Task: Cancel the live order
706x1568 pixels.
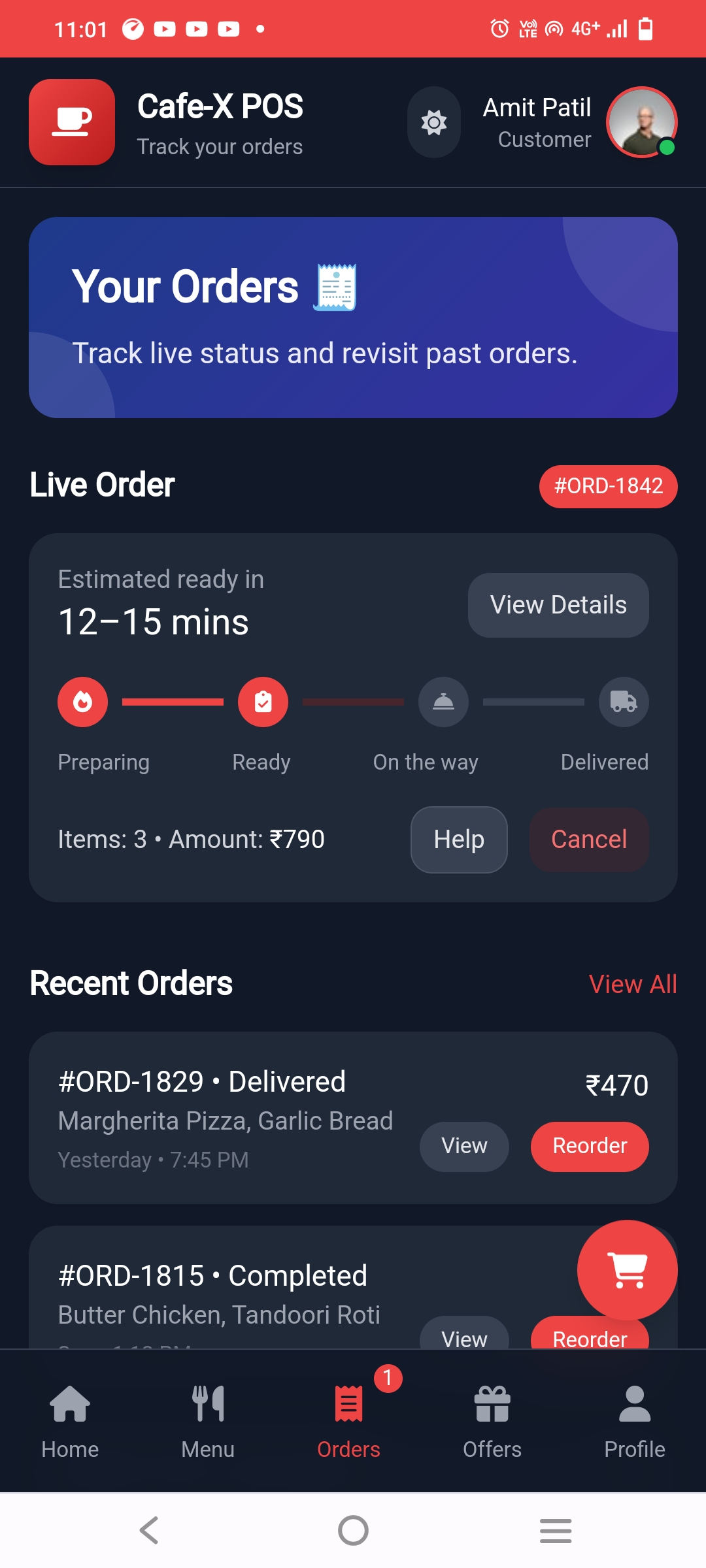Action: pyautogui.click(x=589, y=840)
